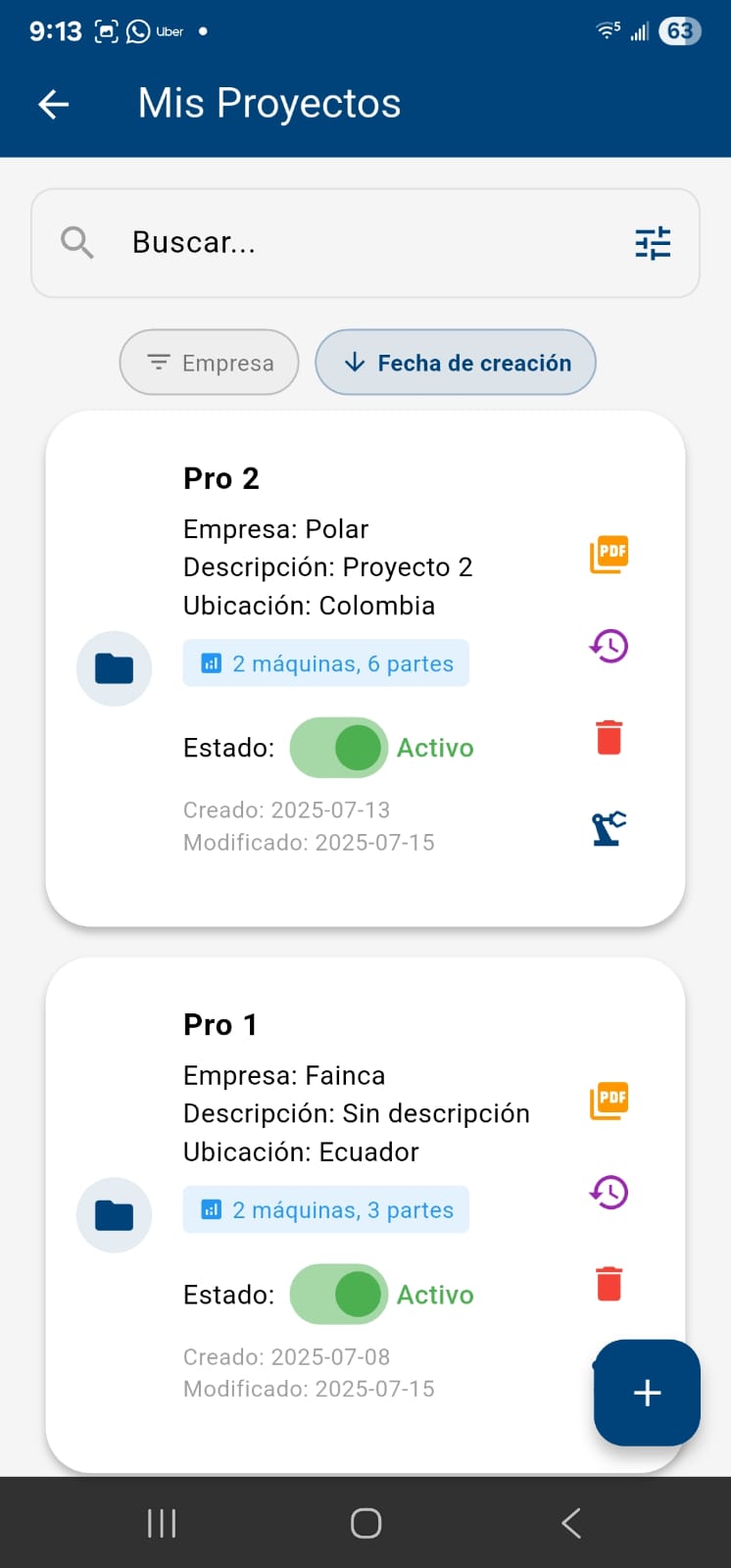Screen dimensions: 731x1568
Task: Go back from Mis Proyectos
Action: pyautogui.click(x=54, y=104)
